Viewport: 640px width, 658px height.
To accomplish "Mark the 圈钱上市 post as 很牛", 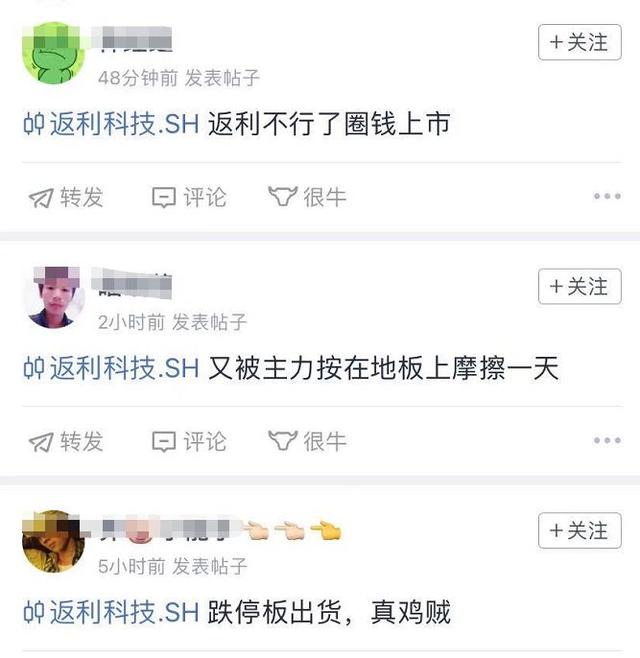I will 307,197.
